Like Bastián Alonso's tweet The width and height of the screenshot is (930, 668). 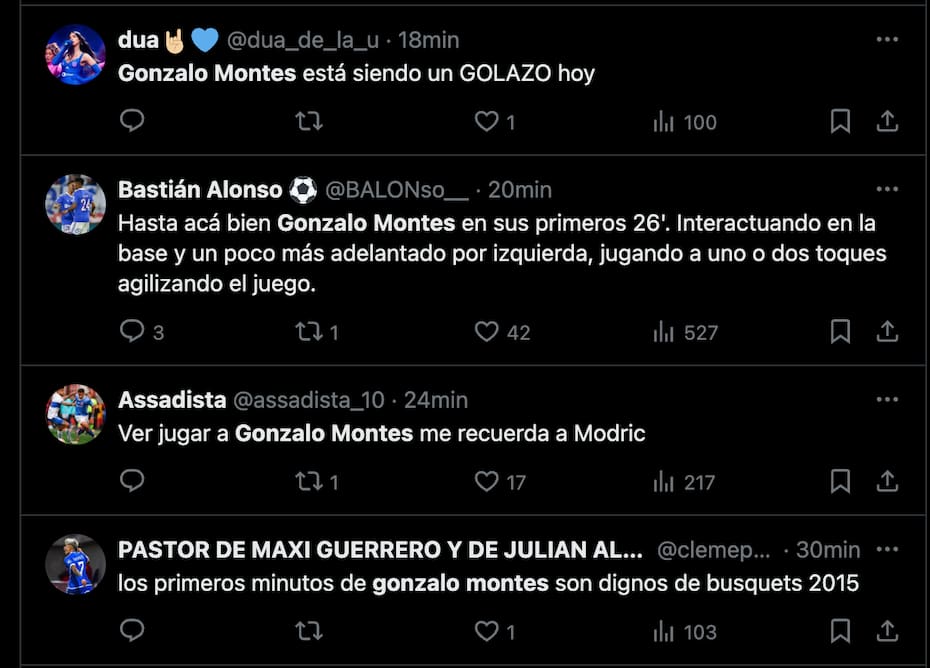[x=487, y=332]
